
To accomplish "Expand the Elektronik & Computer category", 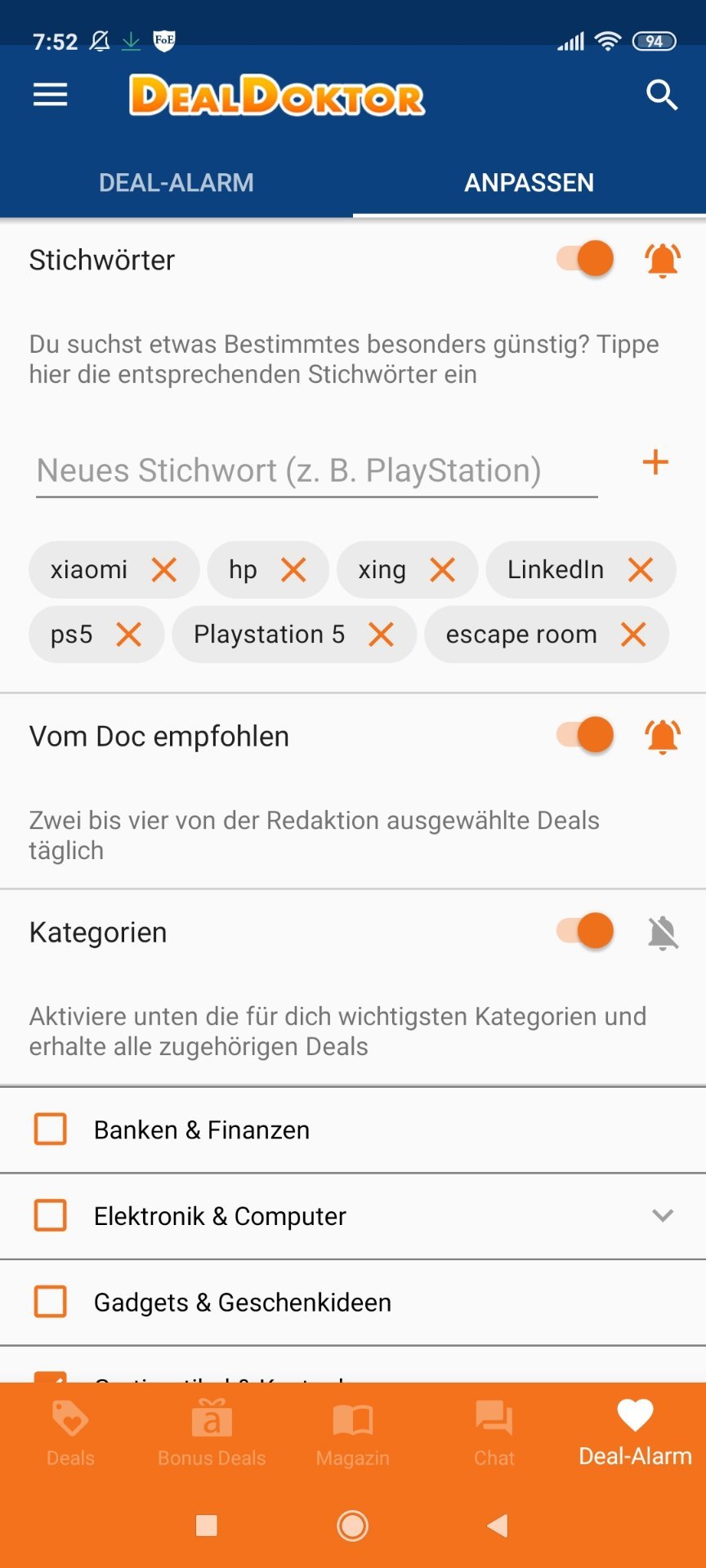I will coord(663,1215).
